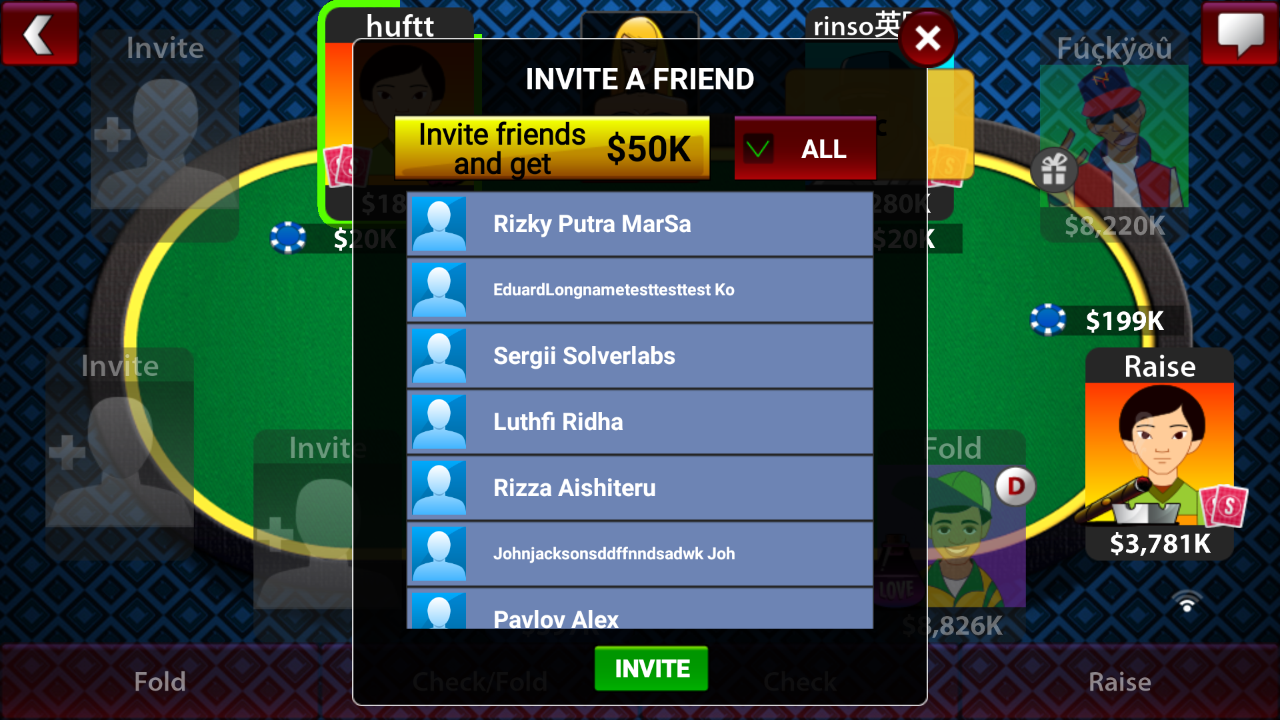Check the ALL friends checkbox
Screen dimensions: 1280x720
click(x=760, y=149)
